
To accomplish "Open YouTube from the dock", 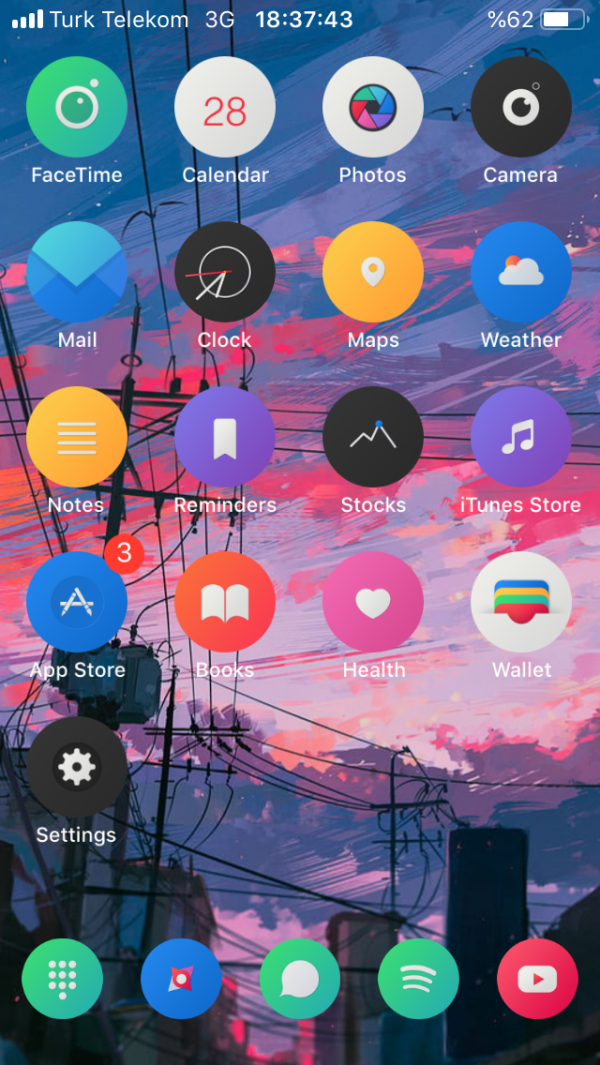I will click(538, 979).
